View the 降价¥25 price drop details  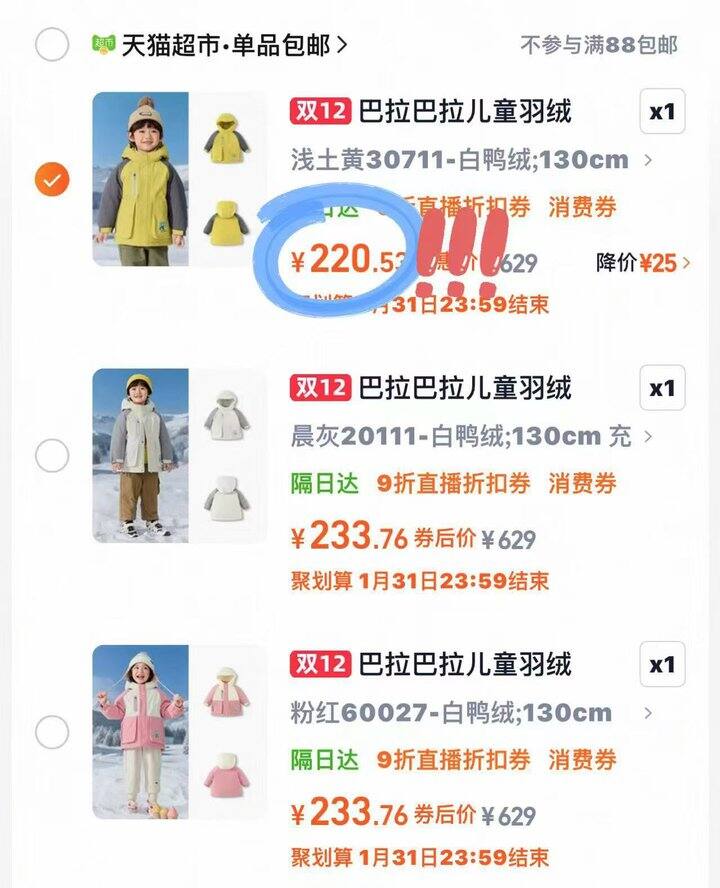pyautogui.click(x=643, y=264)
